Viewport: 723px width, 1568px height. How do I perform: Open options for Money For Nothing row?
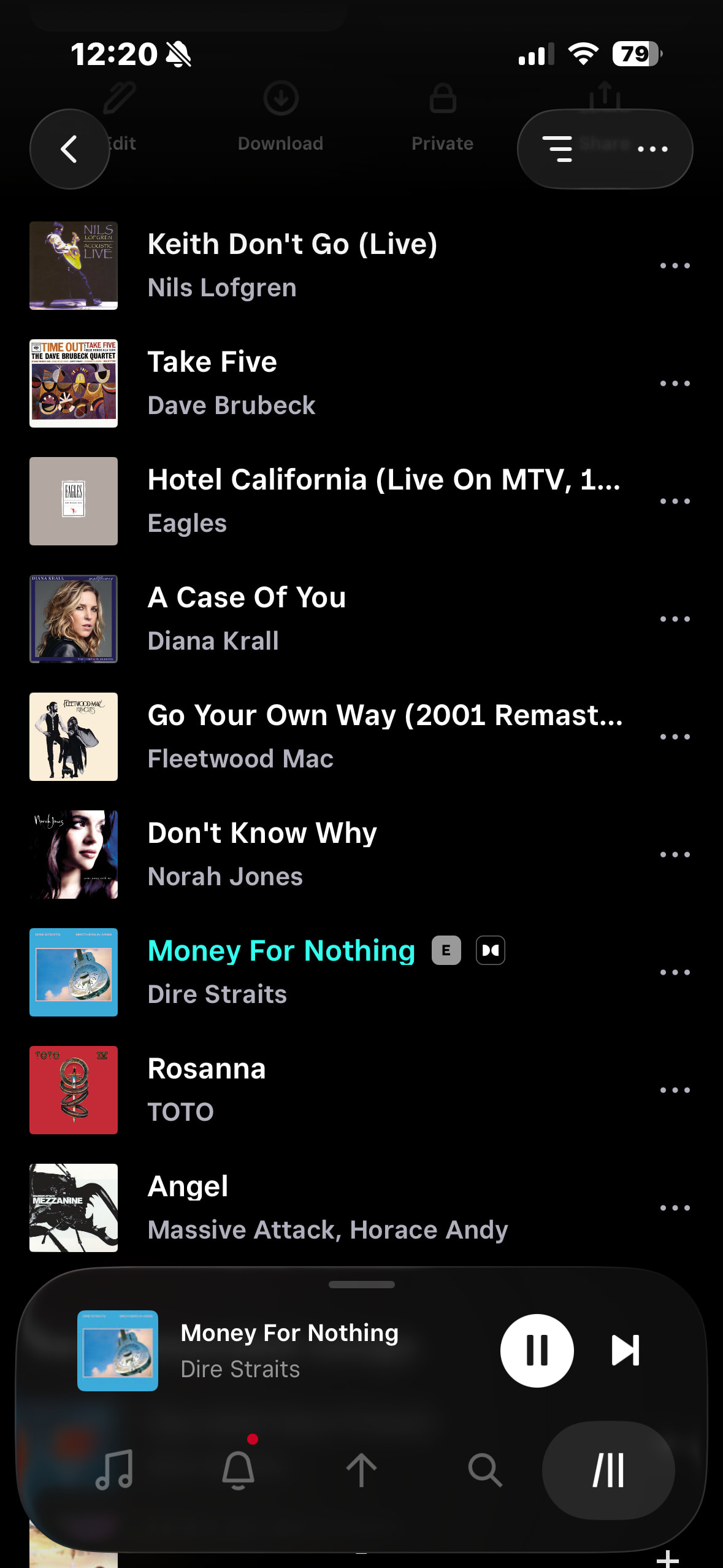675,972
